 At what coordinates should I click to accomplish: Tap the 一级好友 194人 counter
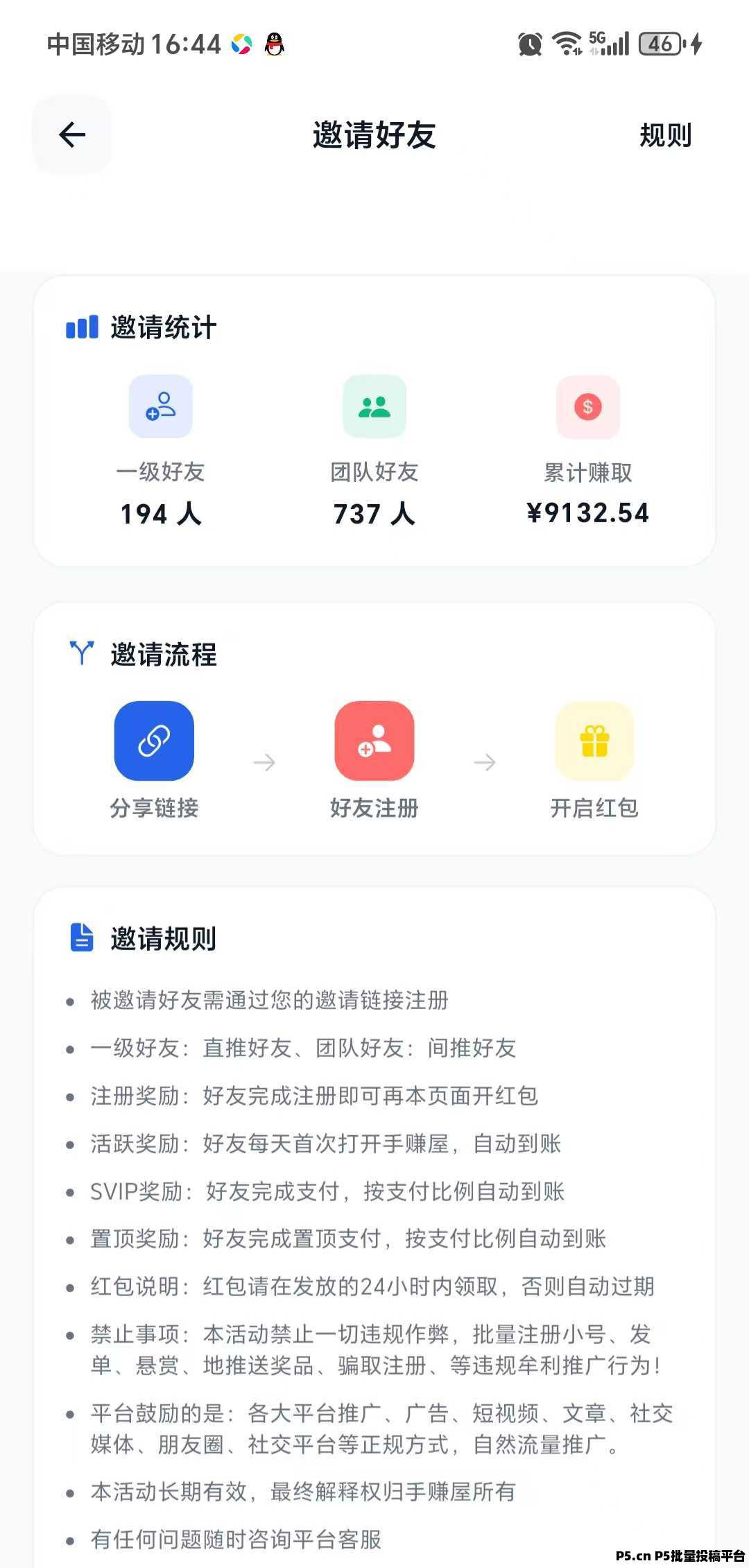tap(160, 514)
